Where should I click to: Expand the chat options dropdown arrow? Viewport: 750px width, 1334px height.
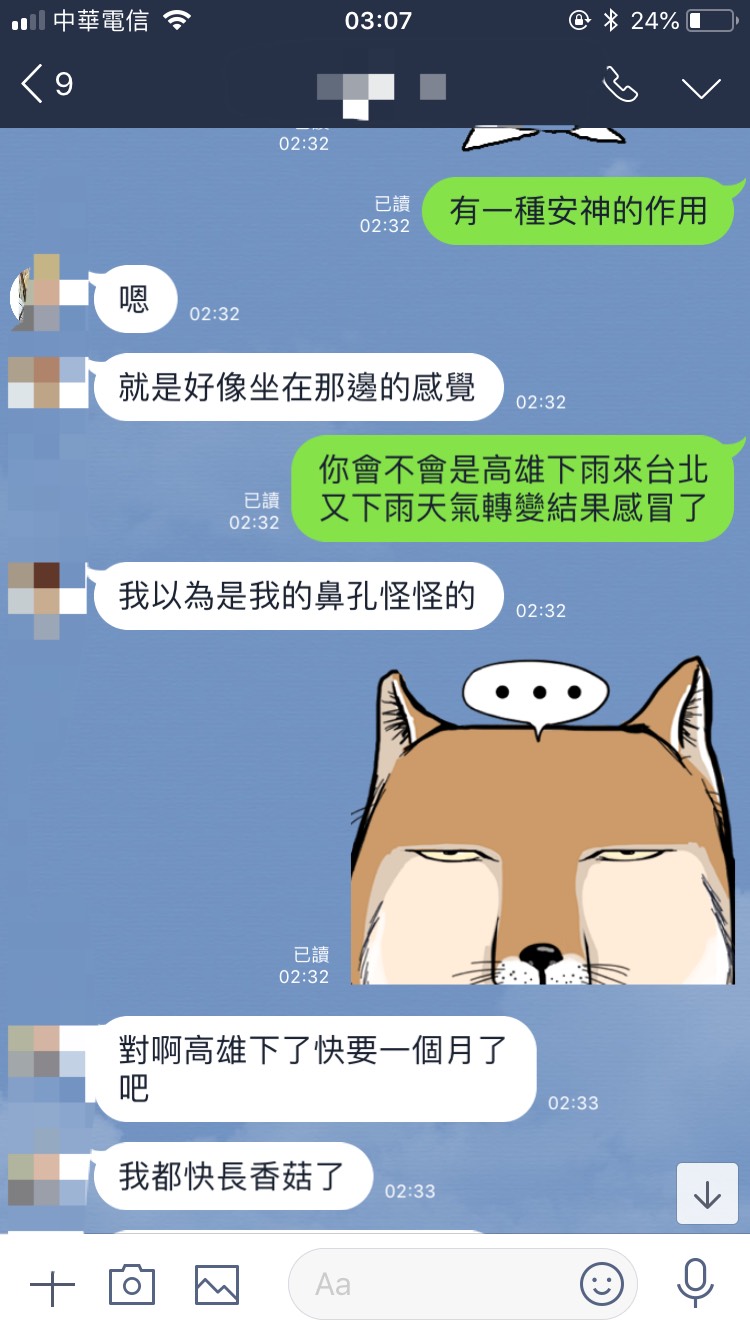click(x=701, y=87)
